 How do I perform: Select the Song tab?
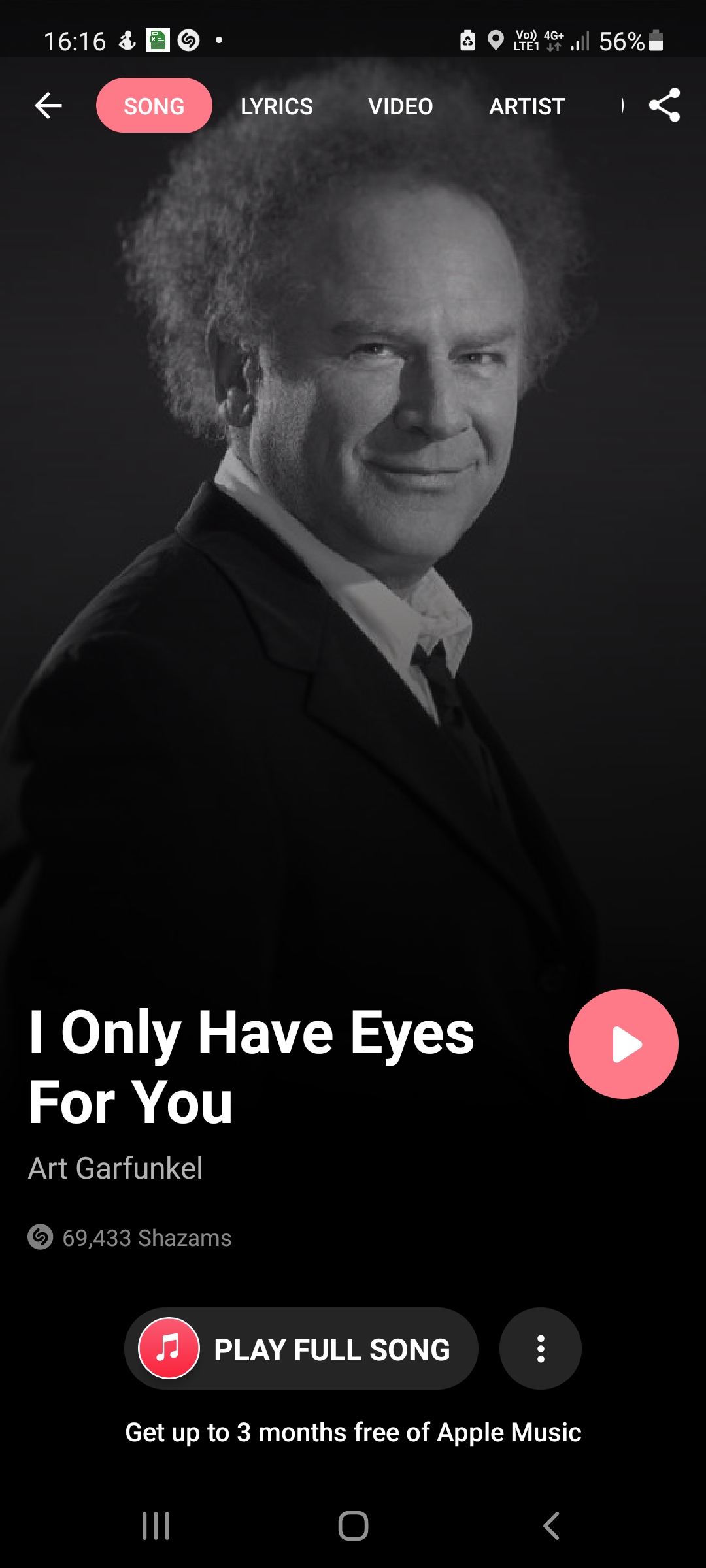pyautogui.click(x=154, y=106)
